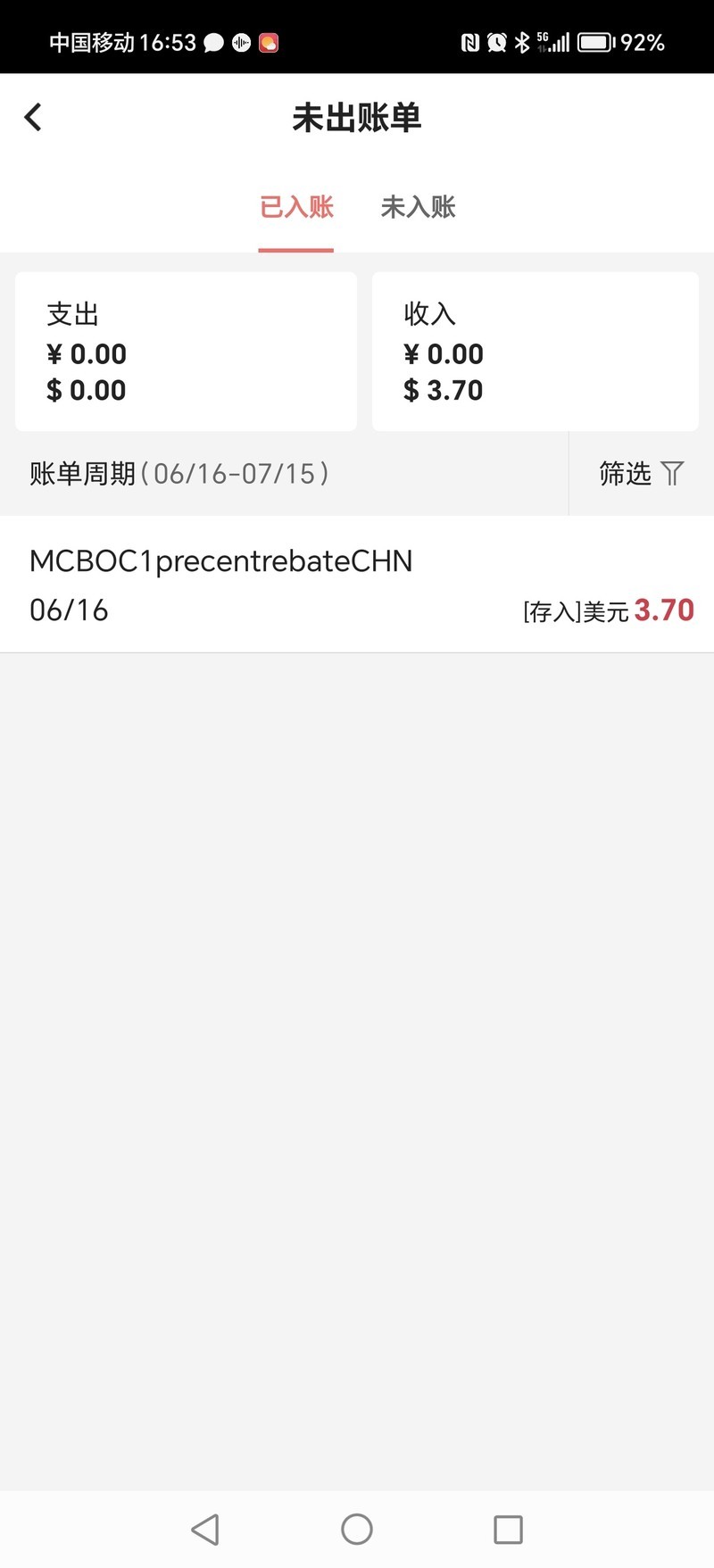The image size is (714, 1568).
Task: Open the MCBOC1precentrebateCHN transaction
Action: click(357, 585)
